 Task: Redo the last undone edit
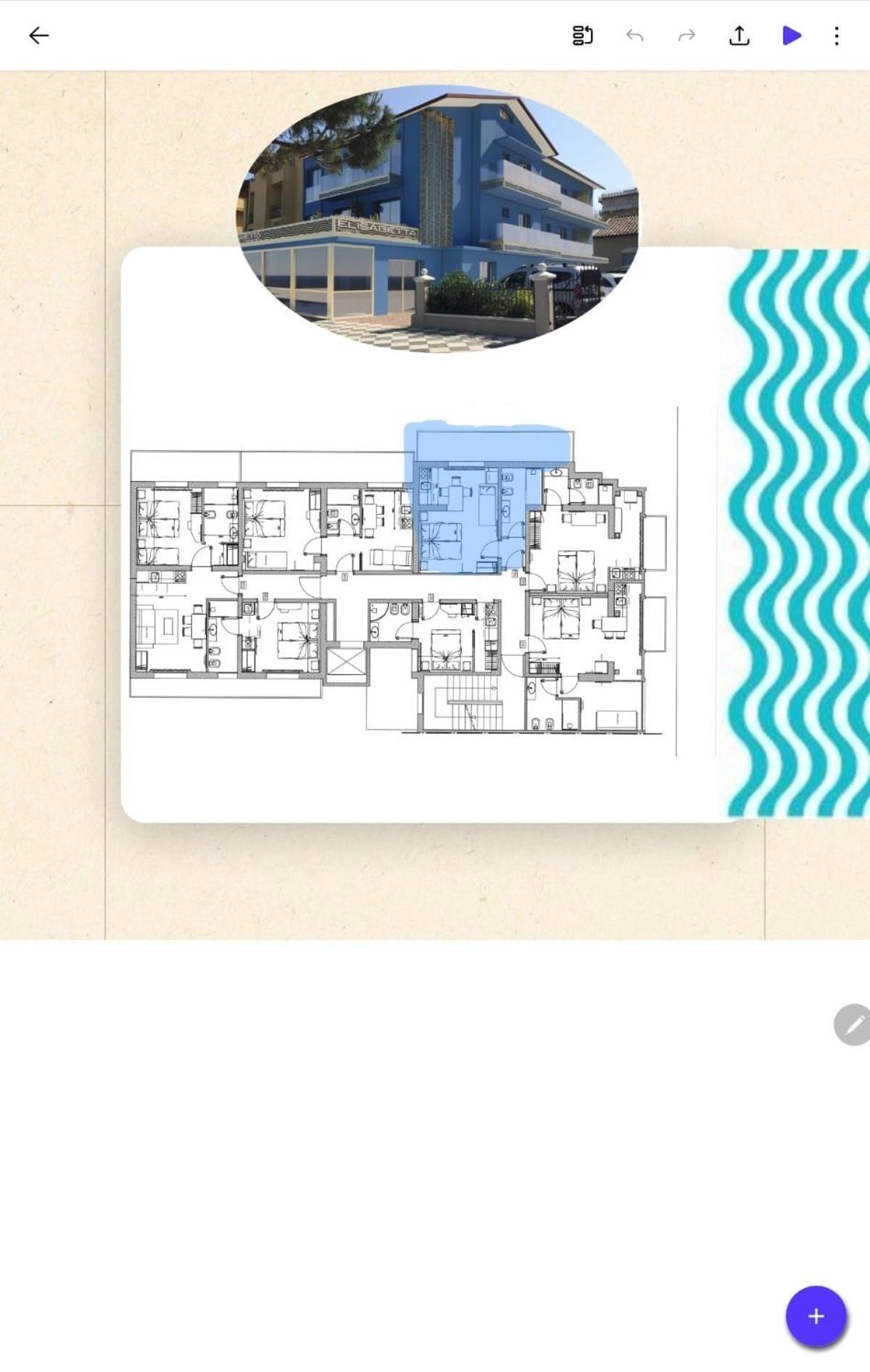(x=687, y=36)
